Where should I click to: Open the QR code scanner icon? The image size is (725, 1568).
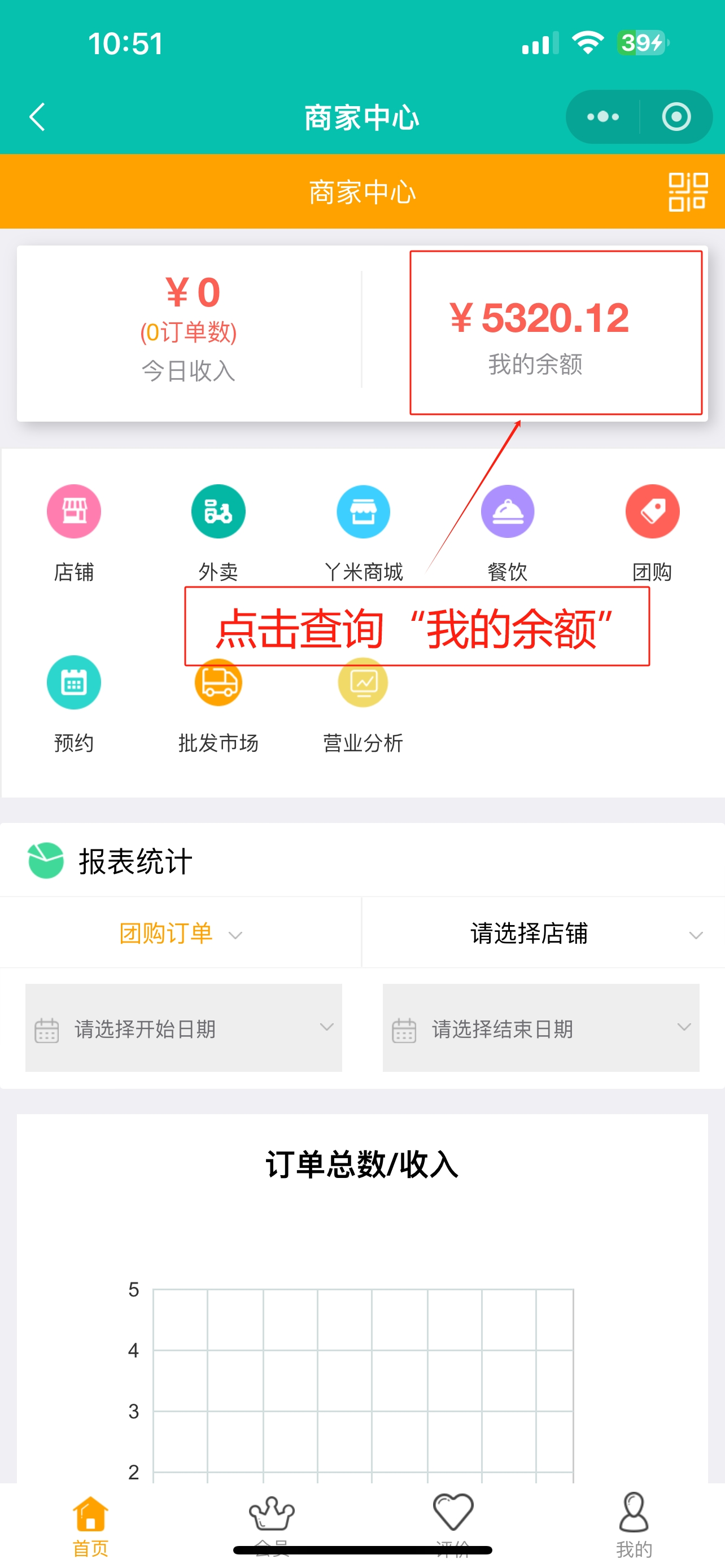687,192
